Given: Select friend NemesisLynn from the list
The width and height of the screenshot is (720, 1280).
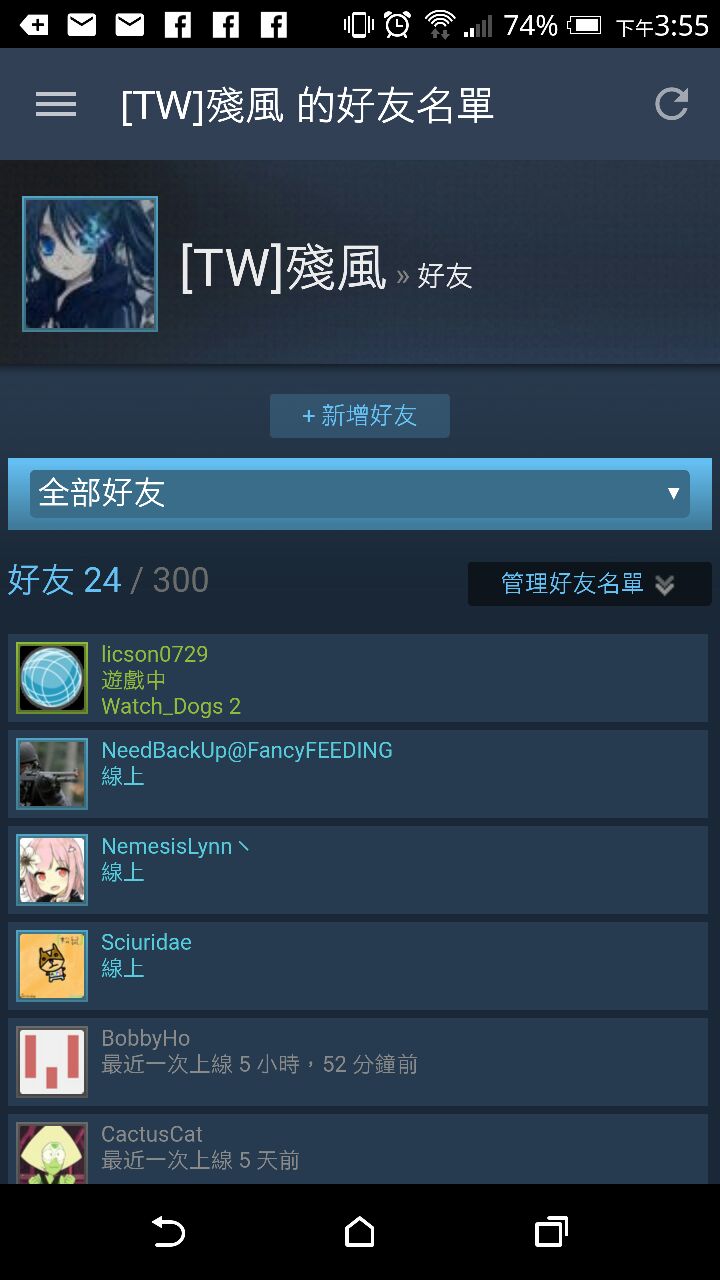Looking at the screenshot, I should click(358, 870).
